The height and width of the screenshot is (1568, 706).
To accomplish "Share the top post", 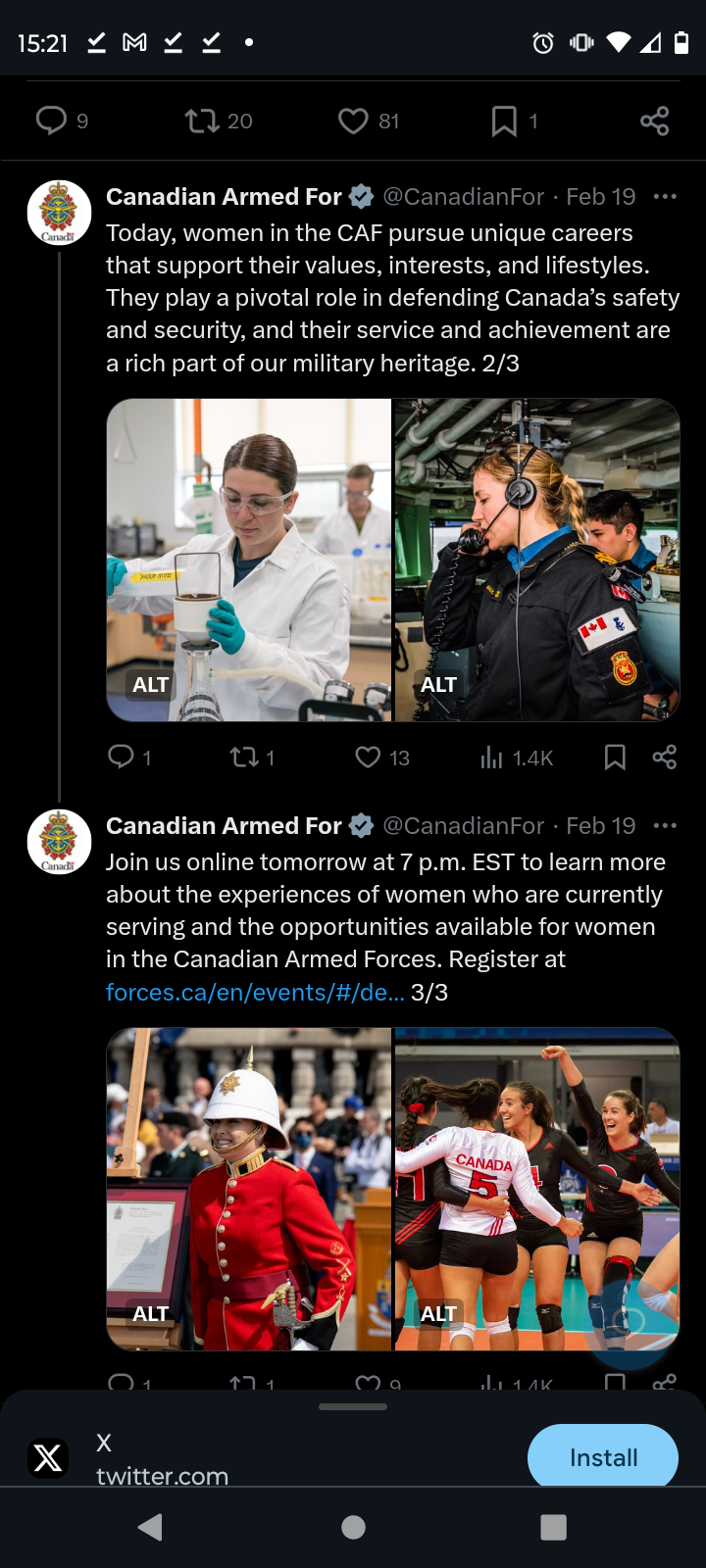I will click(x=655, y=122).
